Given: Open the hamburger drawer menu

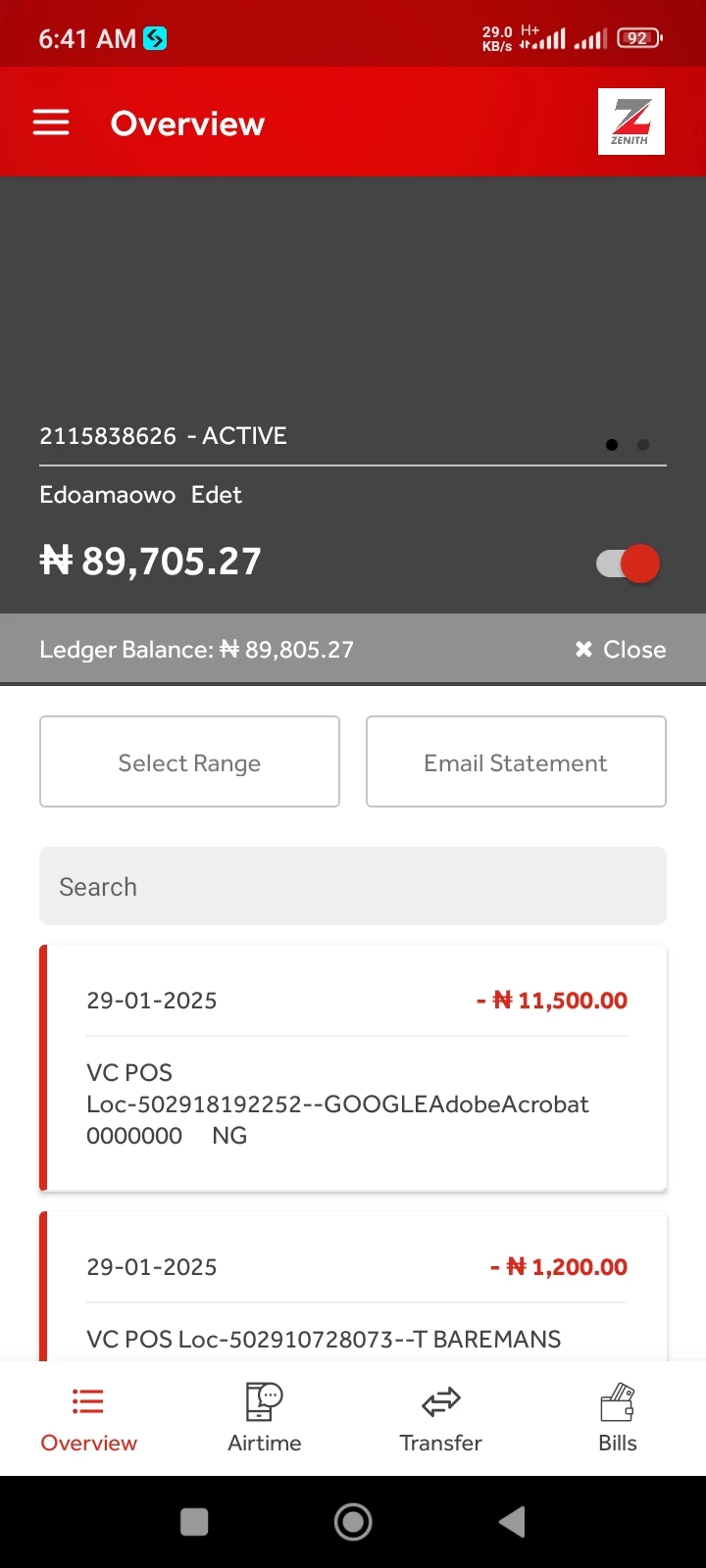Looking at the screenshot, I should 51,123.
